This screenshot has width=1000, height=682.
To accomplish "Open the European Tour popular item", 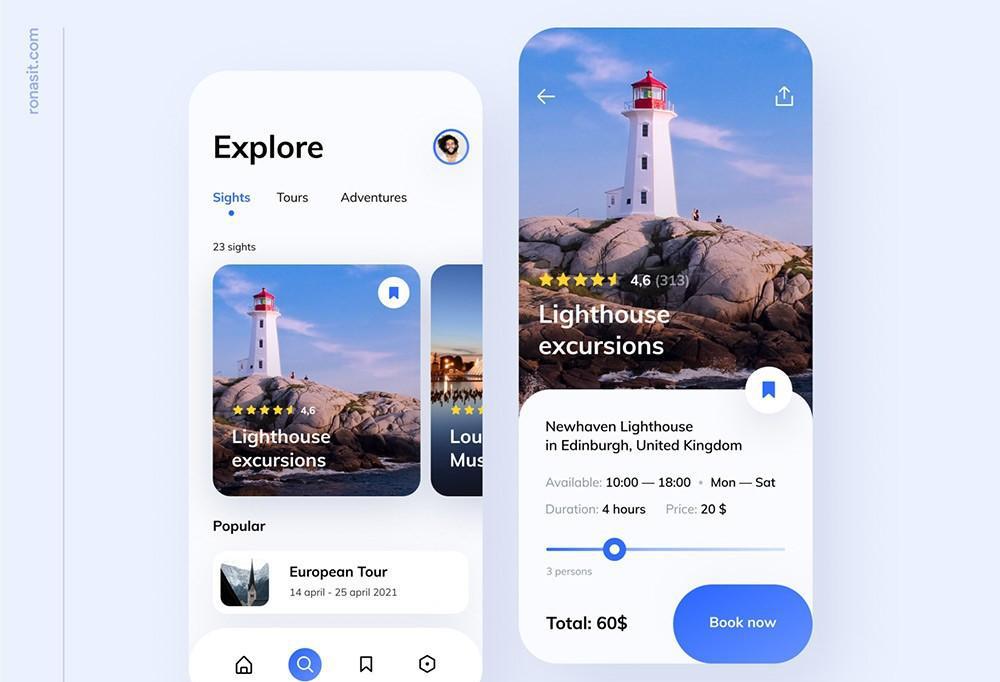I will pos(340,581).
